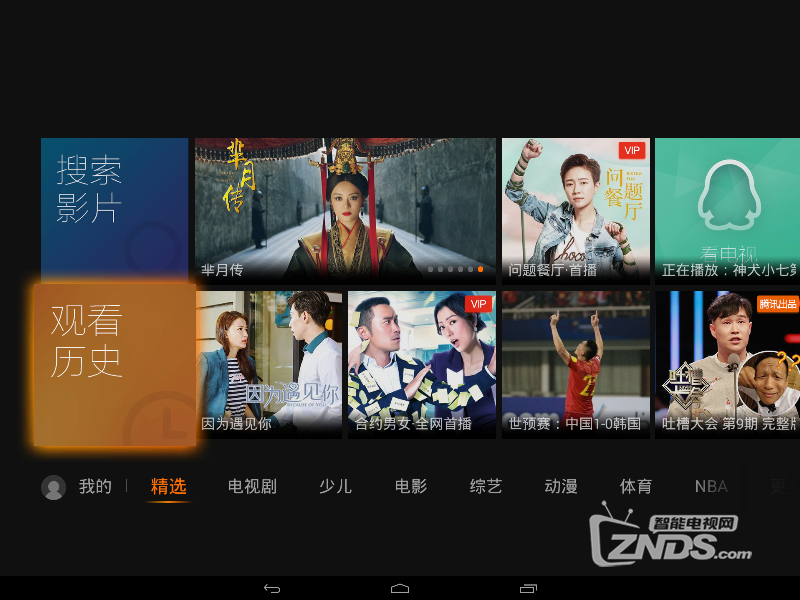This screenshot has height=600, width=800.
Task: Switch to the 综艺 tab
Action: pos(486,487)
